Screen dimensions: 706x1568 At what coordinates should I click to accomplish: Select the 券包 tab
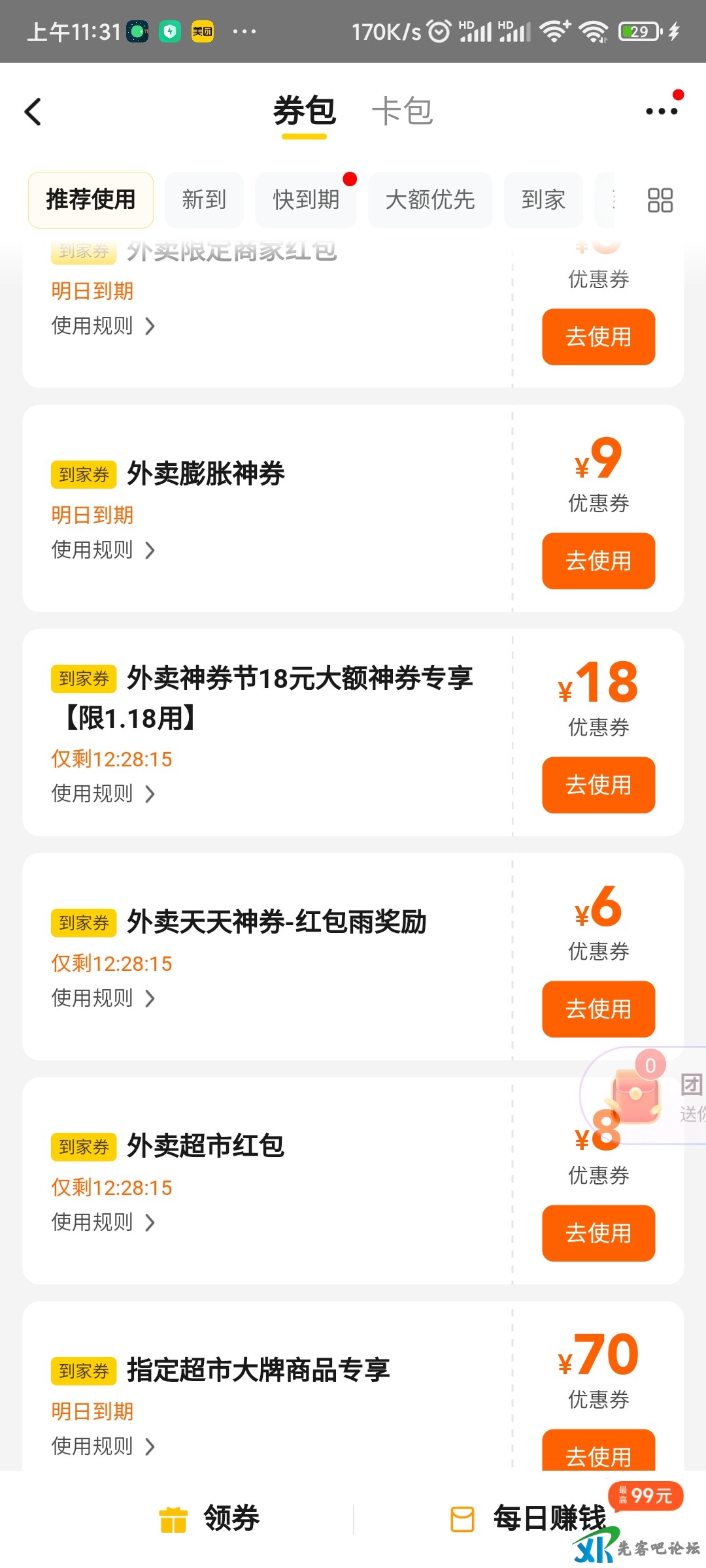[x=304, y=110]
